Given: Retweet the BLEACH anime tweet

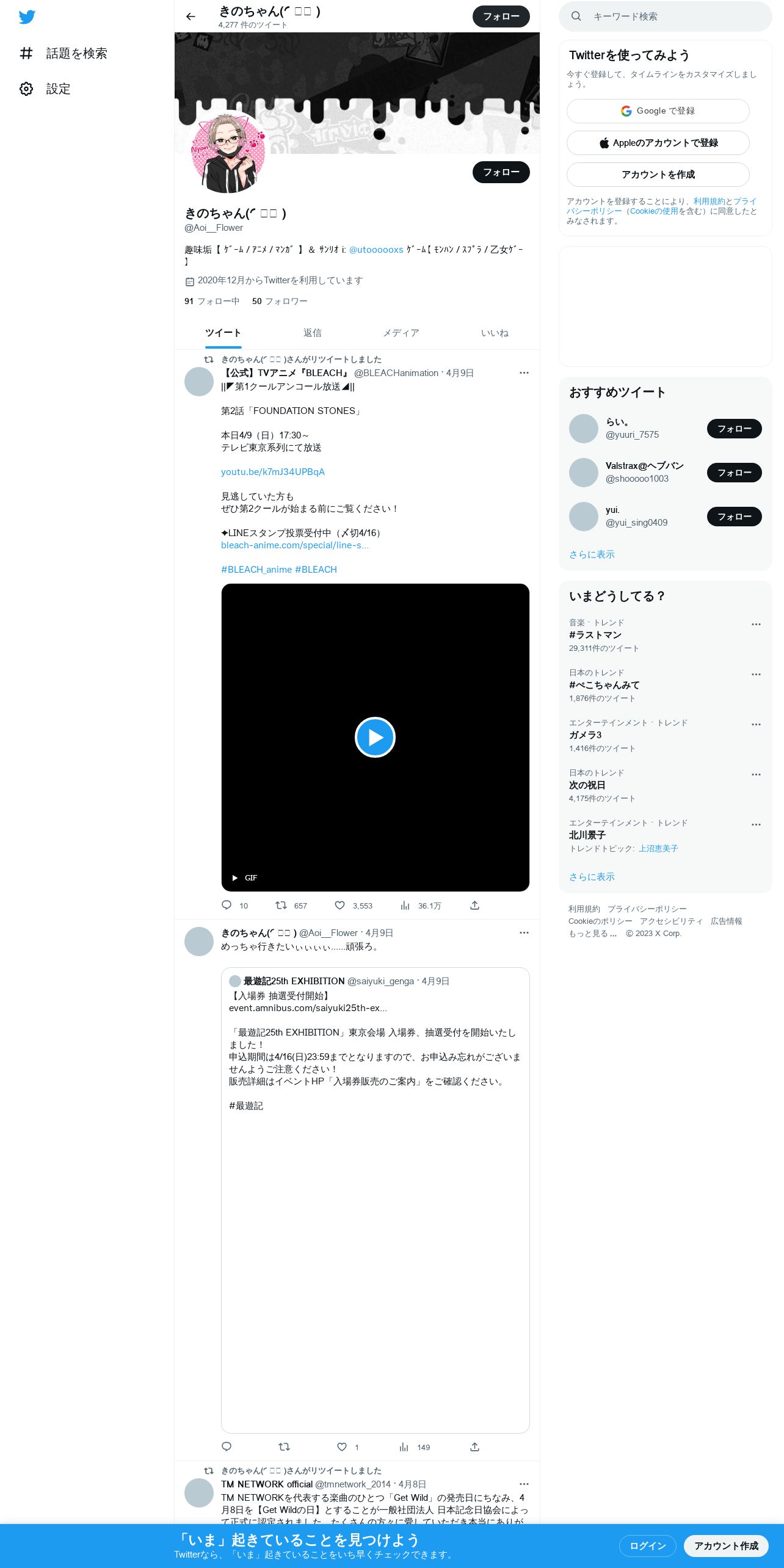Looking at the screenshot, I should (281, 906).
